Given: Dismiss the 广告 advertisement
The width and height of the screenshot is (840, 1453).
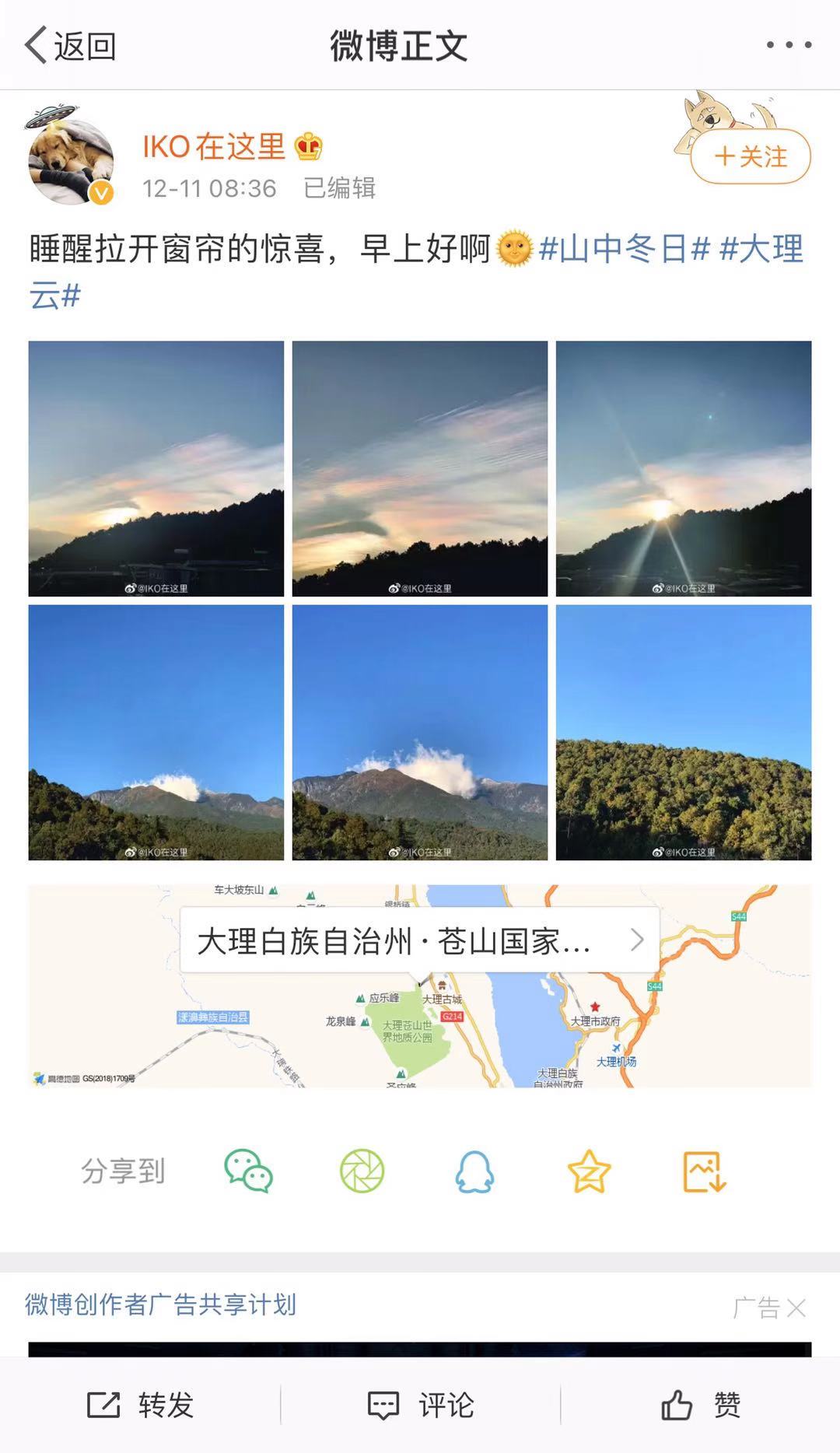Looking at the screenshot, I should (796, 1308).
